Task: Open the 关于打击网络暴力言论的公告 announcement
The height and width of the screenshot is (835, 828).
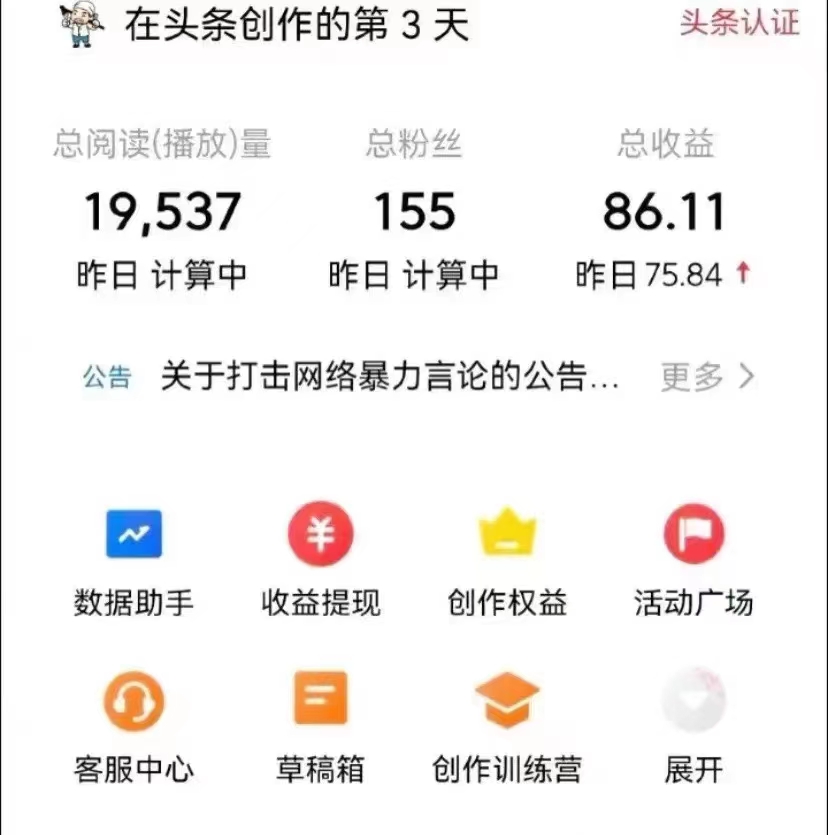Action: 390,377
